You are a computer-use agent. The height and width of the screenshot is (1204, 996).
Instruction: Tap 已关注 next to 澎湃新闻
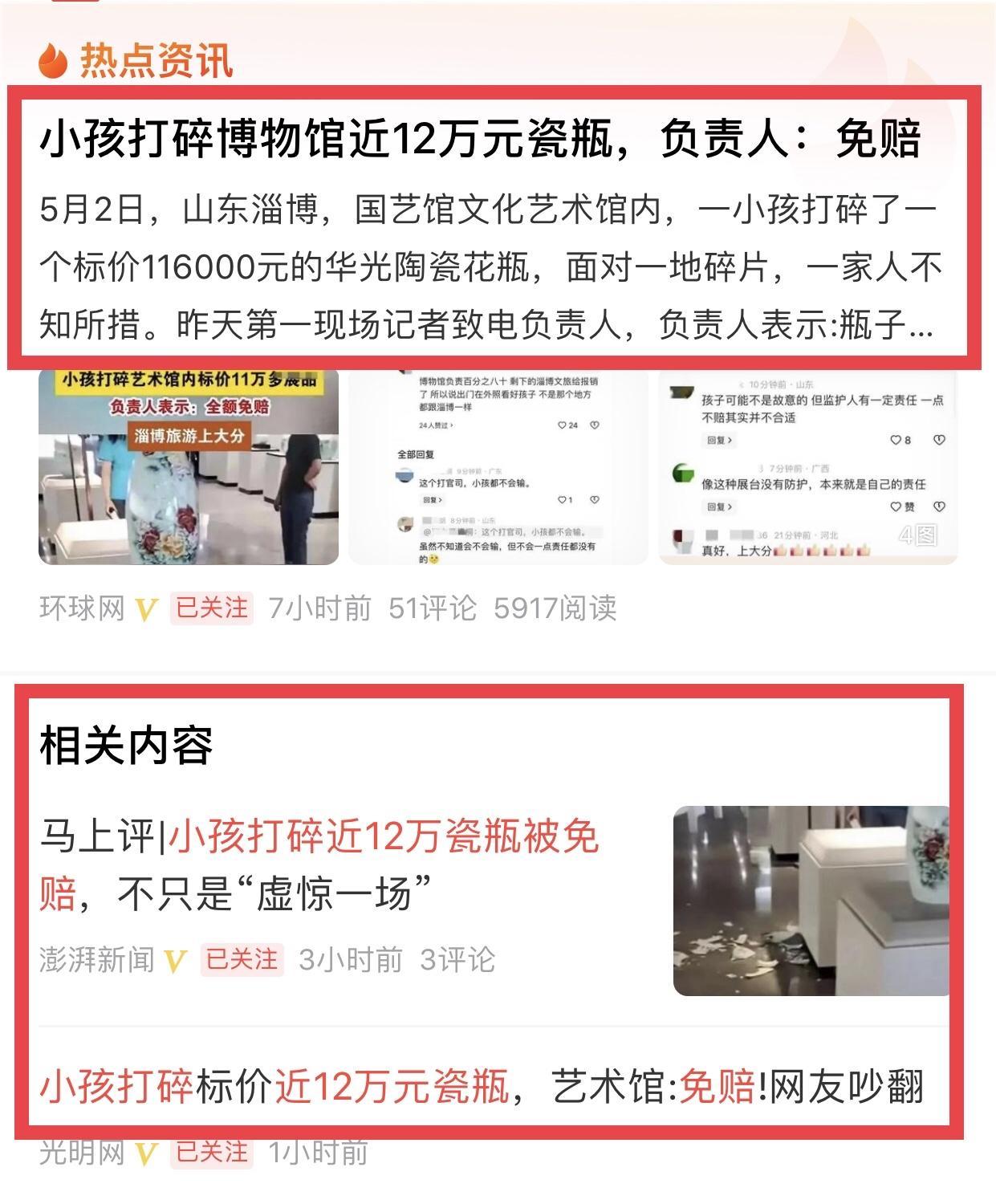242,959
